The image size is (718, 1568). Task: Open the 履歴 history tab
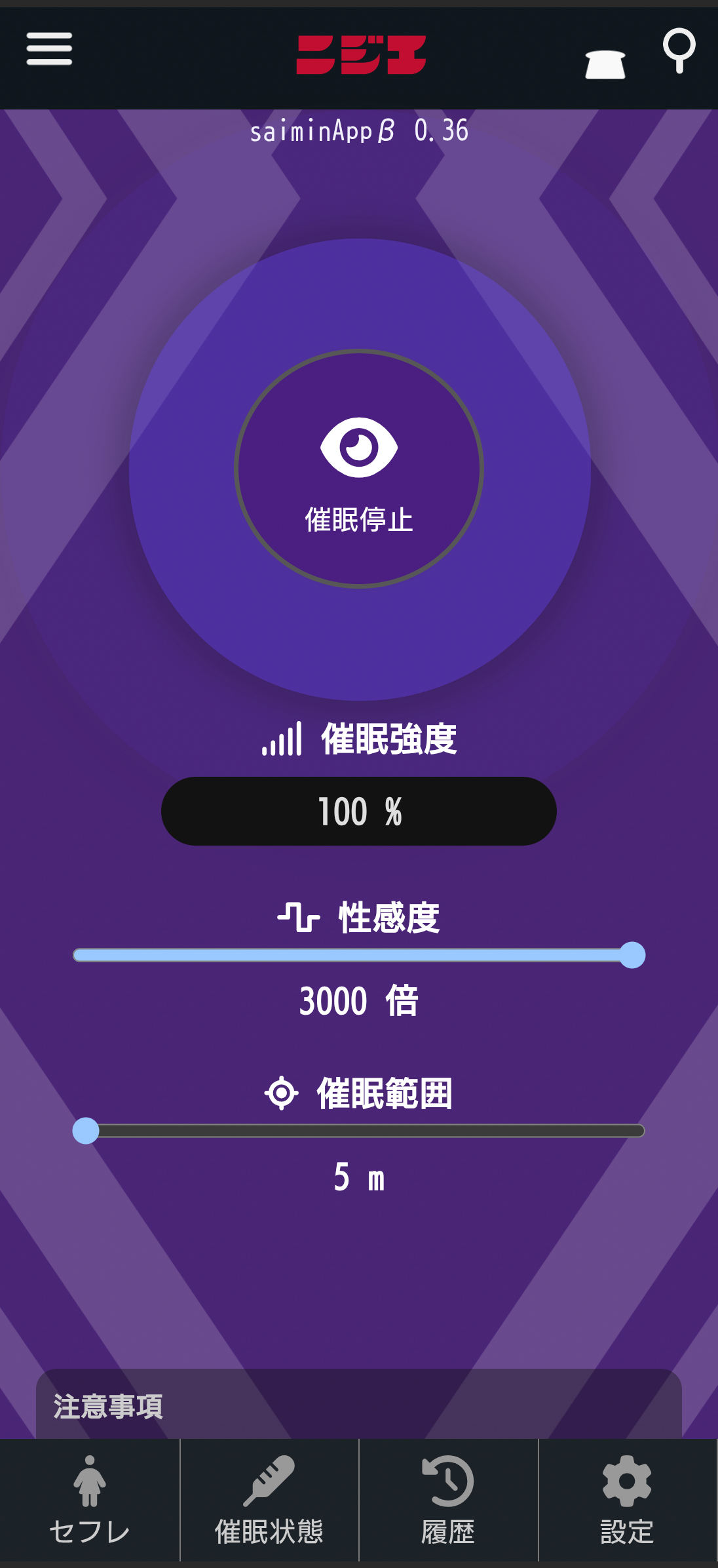pos(448,1500)
